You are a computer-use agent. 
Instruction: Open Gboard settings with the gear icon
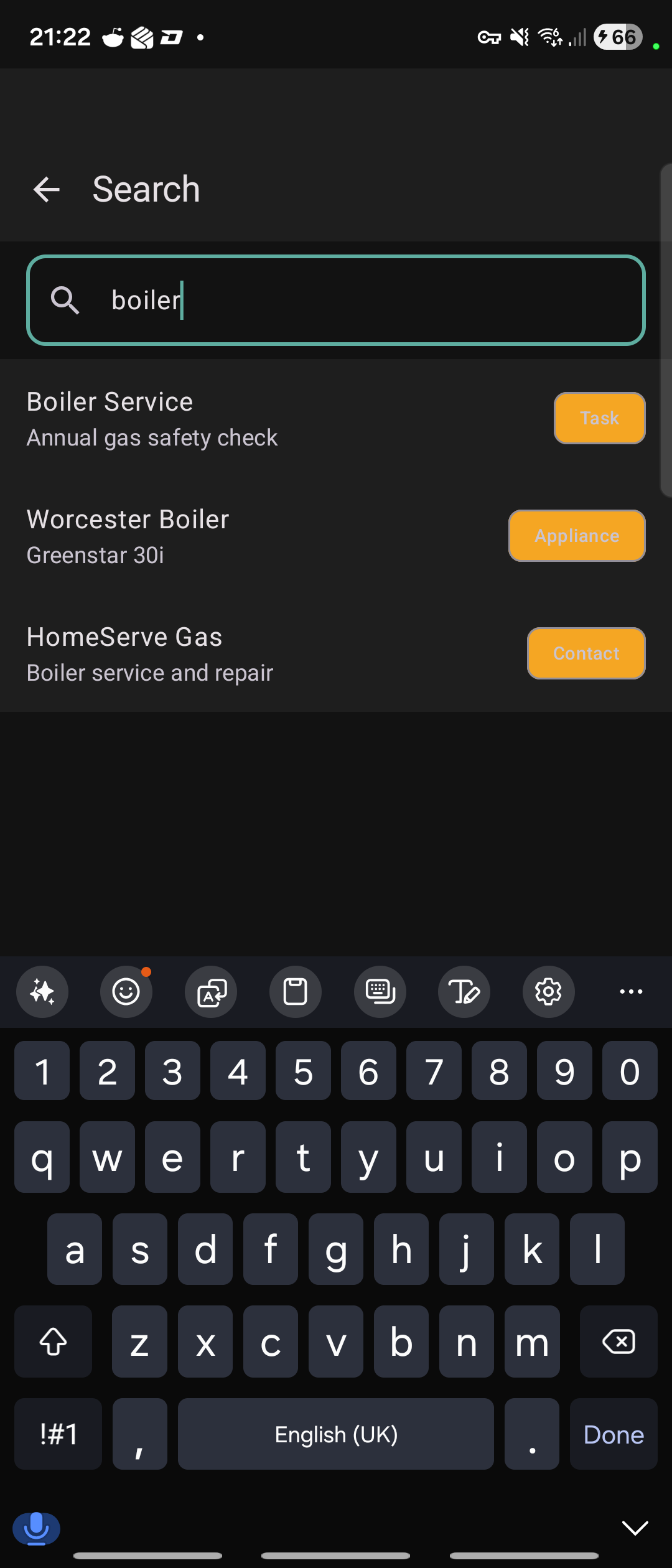(x=549, y=992)
